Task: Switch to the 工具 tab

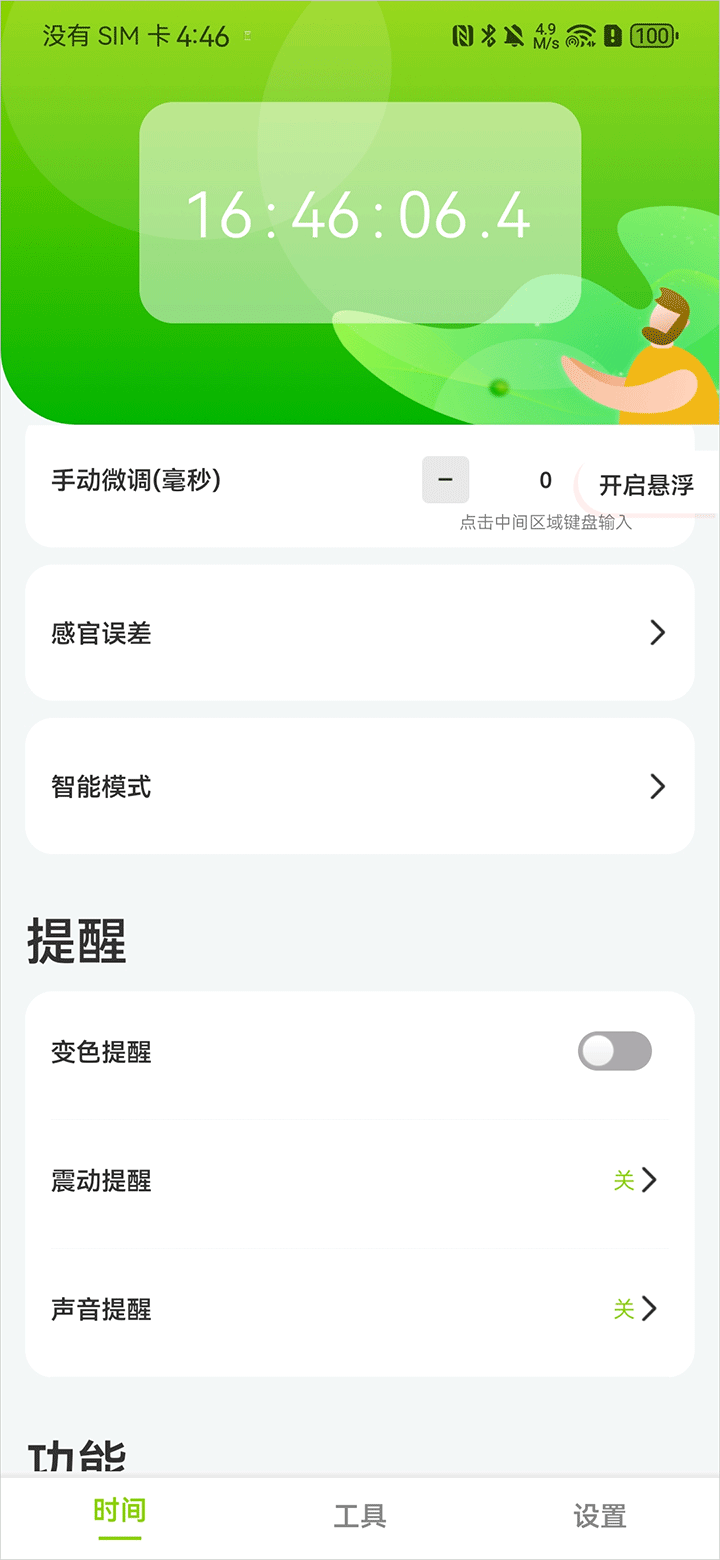Action: 360,1516
